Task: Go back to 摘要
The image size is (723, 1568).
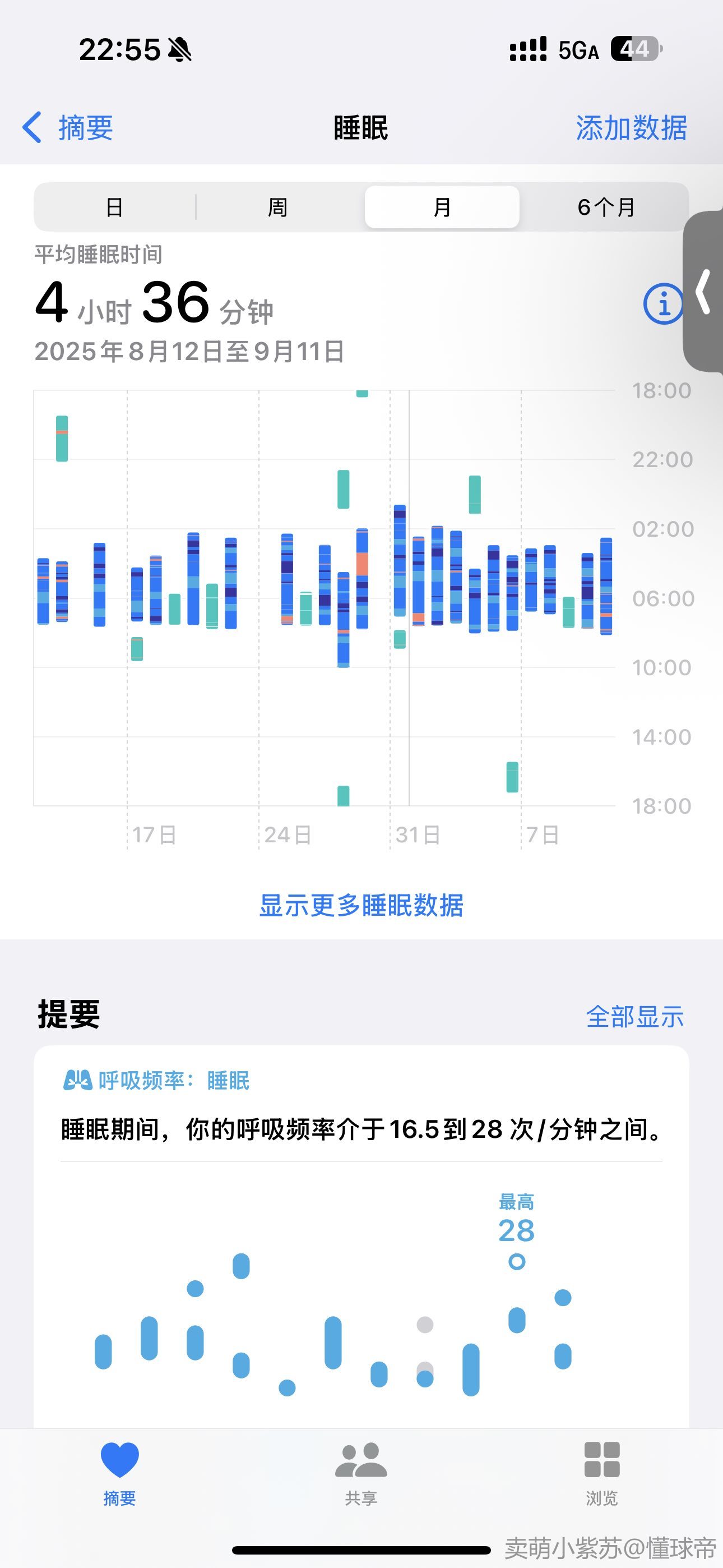Action: point(68,128)
